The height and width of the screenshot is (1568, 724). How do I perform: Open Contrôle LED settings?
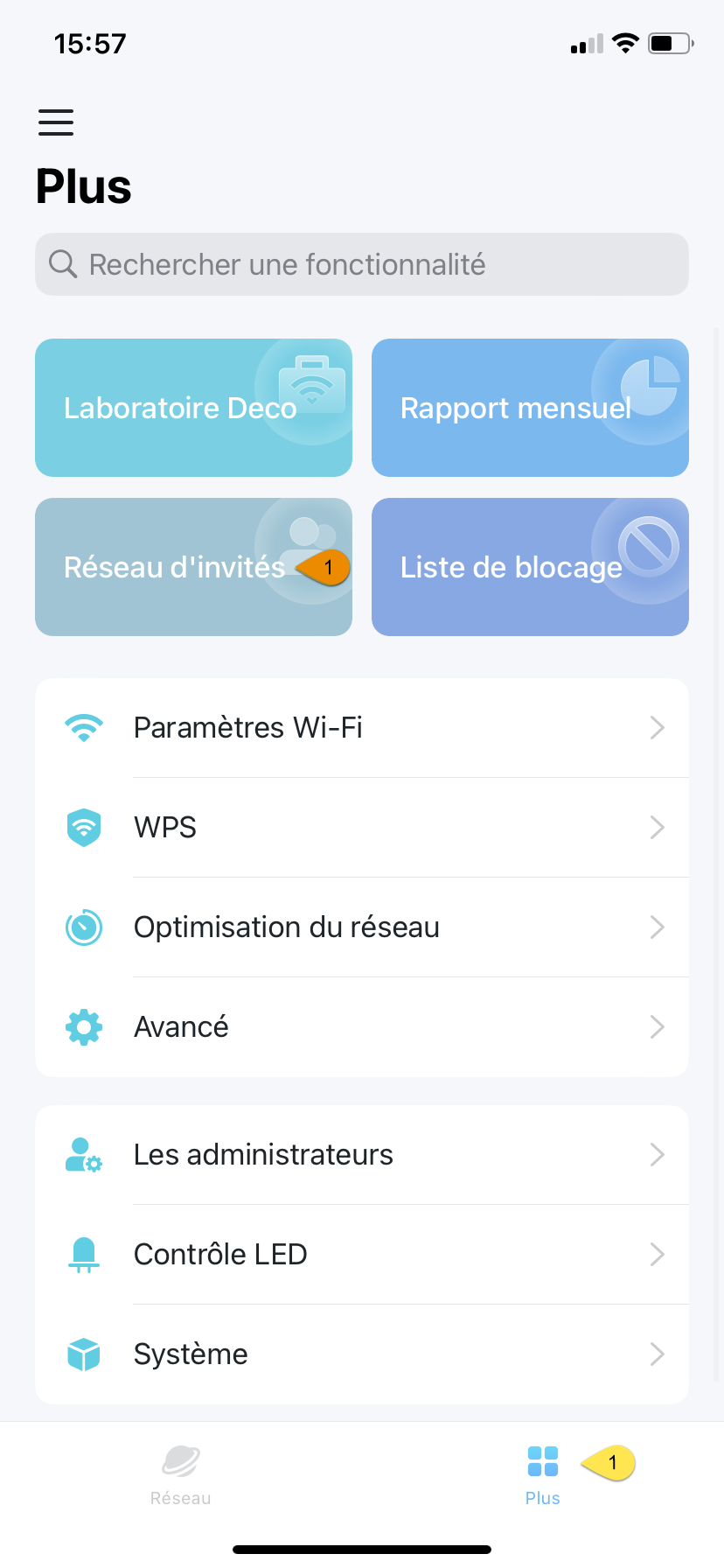pos(362,1255)
